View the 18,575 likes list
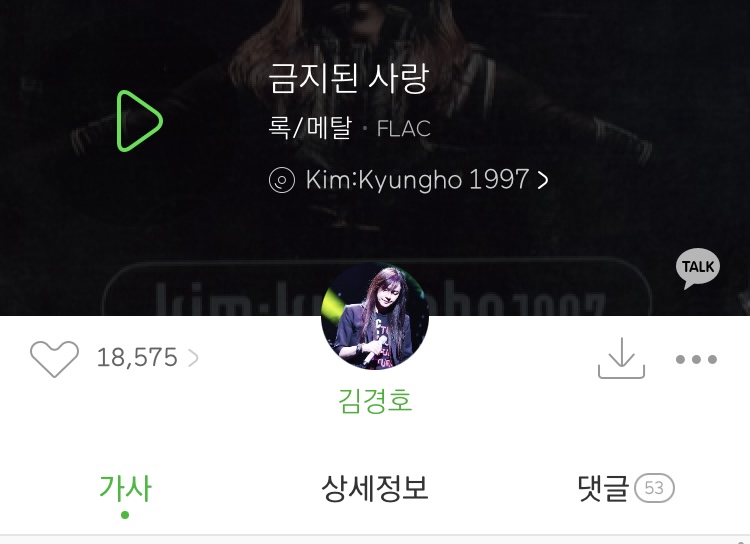Viewport: 750px width, 544px height. coord(147,357)
